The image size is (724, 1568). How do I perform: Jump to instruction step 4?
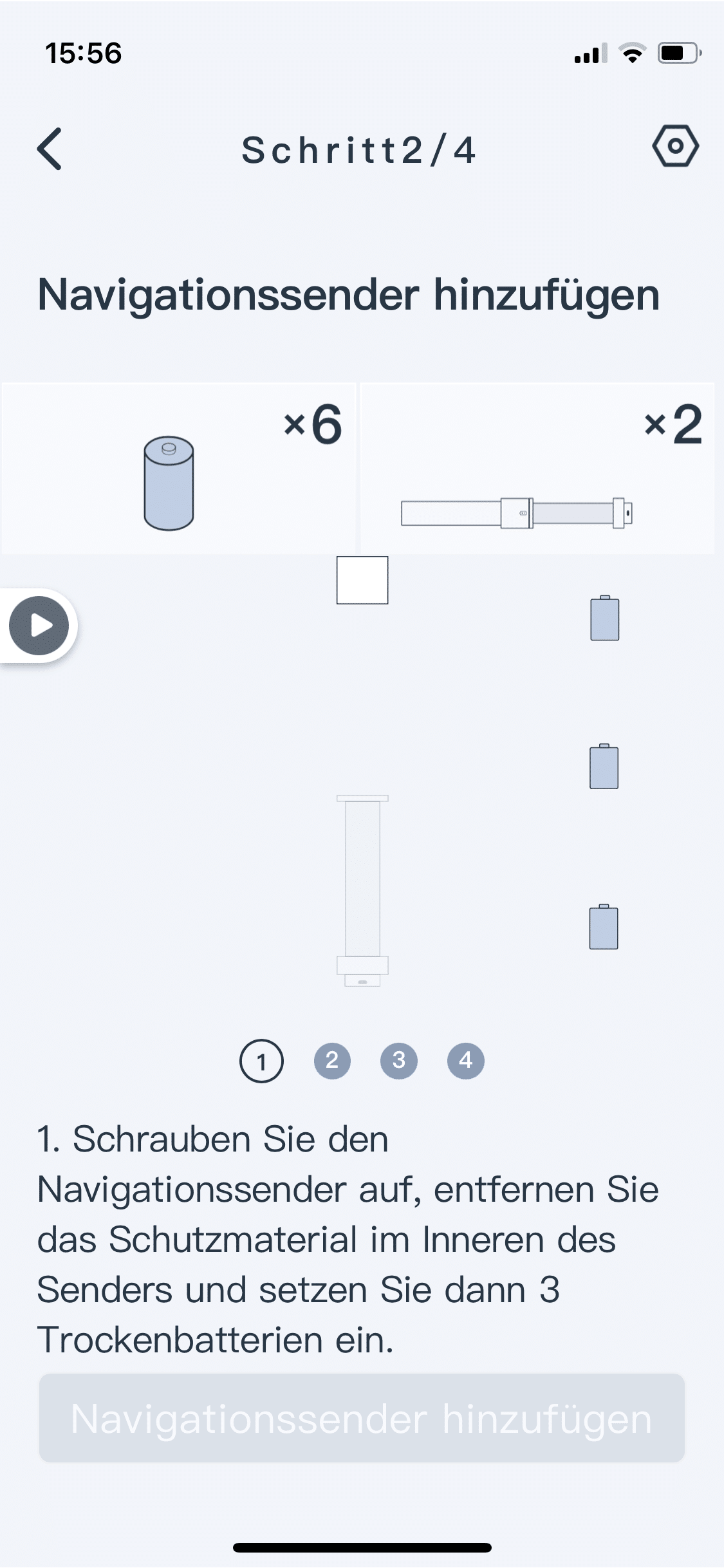click(x=466, y=1060)
